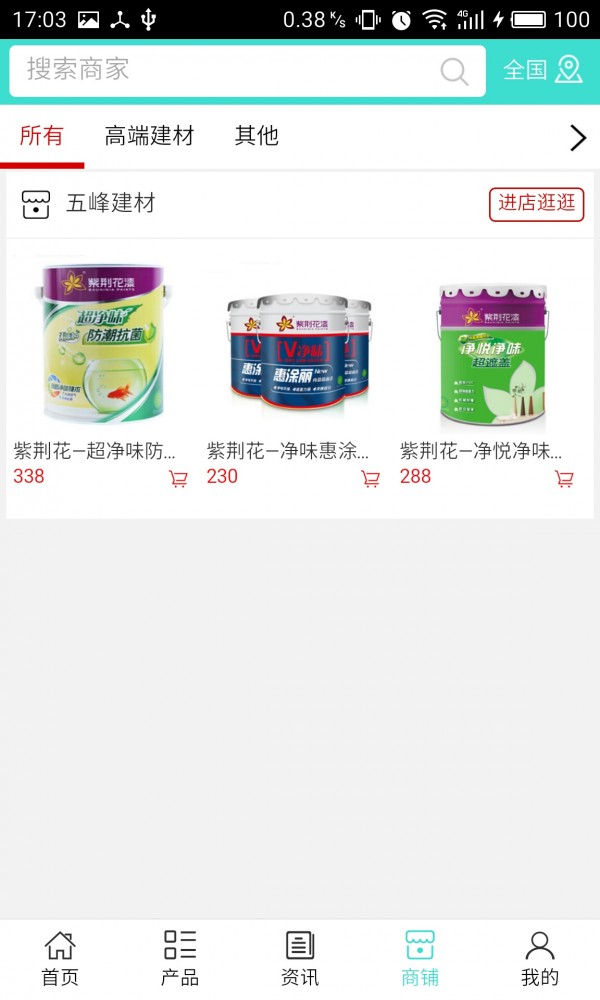Open the 搜索商家 search box
The width and height of the screenshot is (600, 1000).
click(220, 70)
